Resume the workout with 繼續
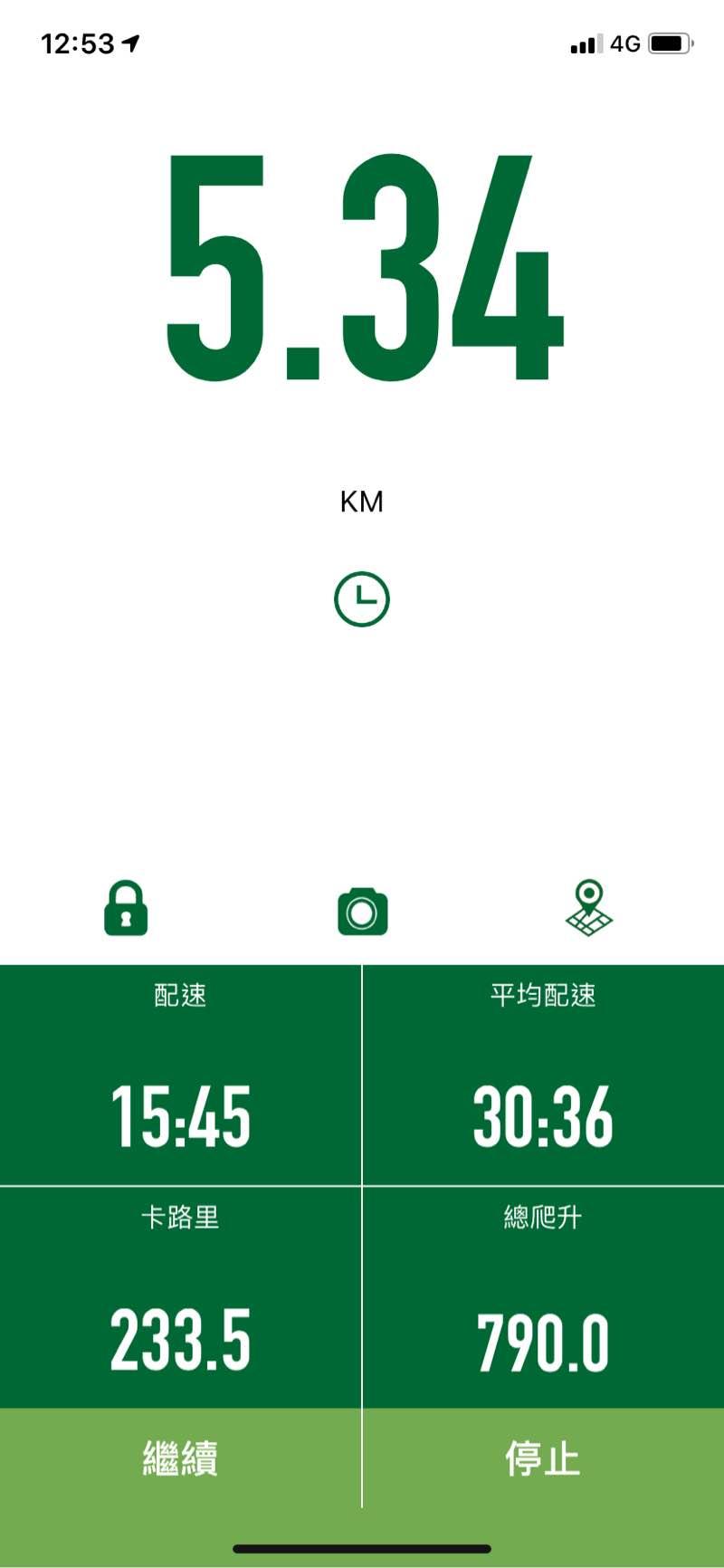This screenshot has width=724, height=1568. pos(180,1458)
